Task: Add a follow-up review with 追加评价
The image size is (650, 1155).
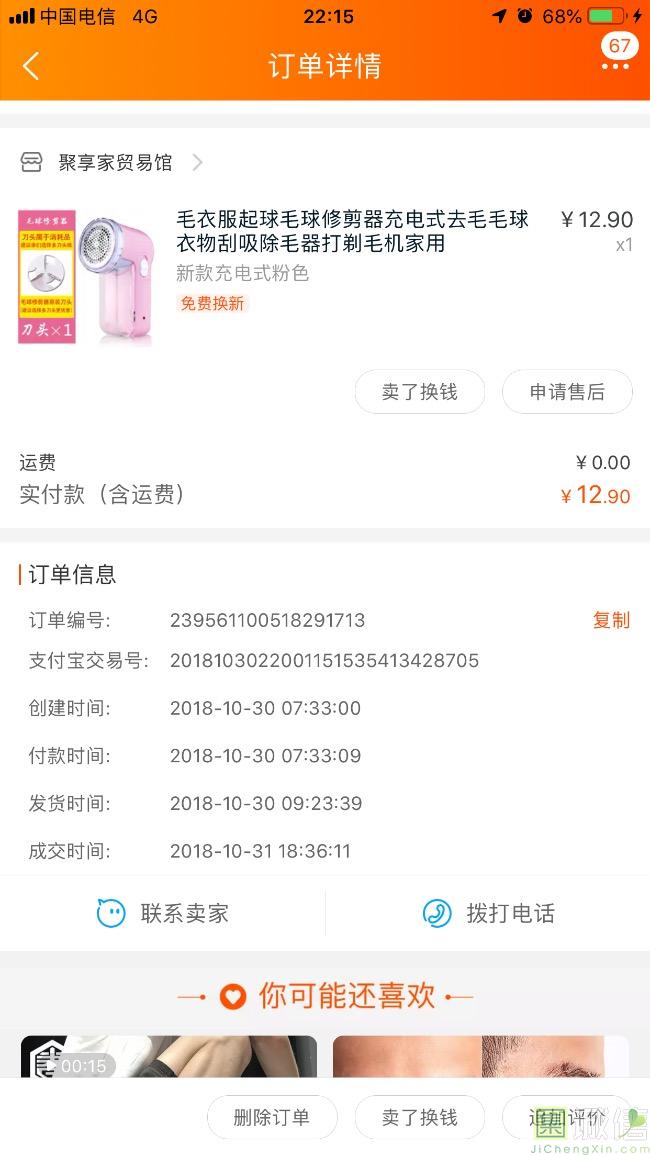Action: [567, 1117]
